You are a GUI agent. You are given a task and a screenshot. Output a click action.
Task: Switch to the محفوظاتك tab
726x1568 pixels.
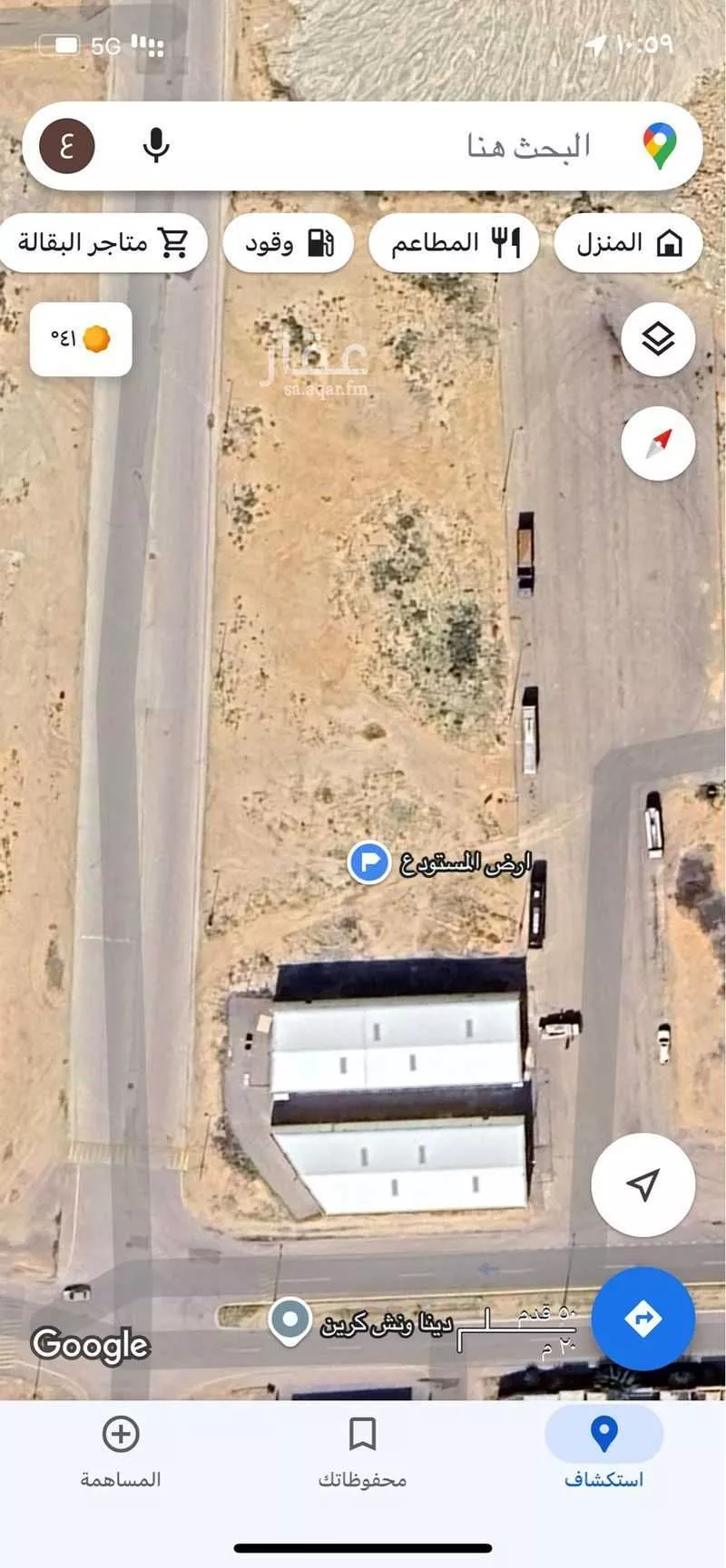362,1453
